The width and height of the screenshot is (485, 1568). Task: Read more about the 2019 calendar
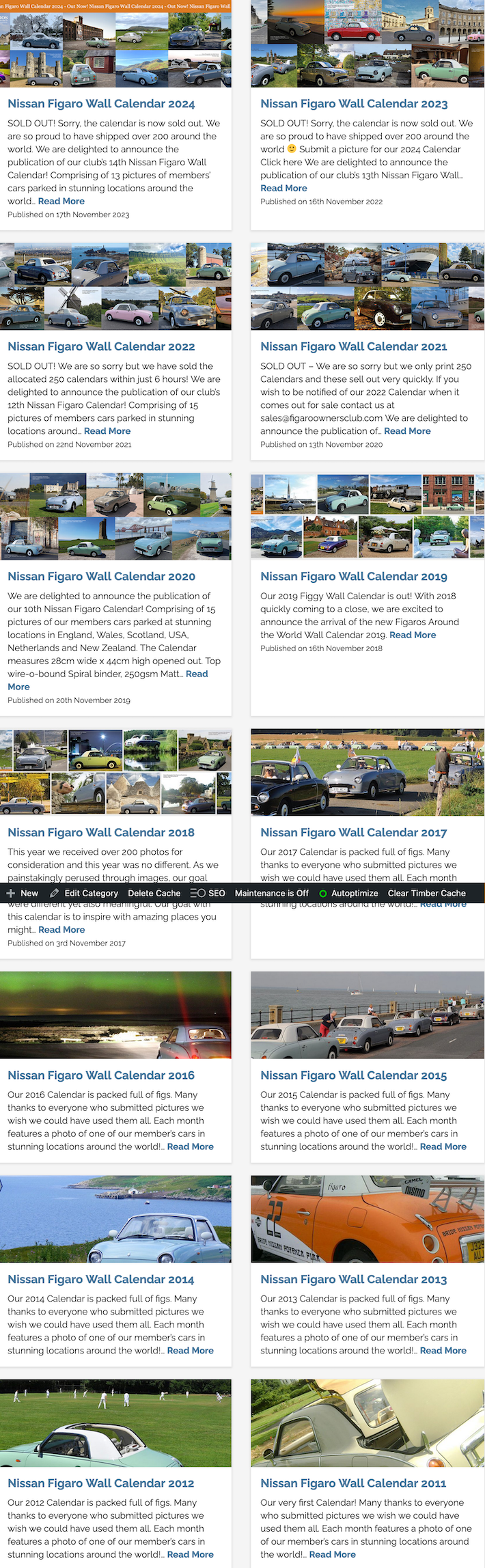coord(413,635)
